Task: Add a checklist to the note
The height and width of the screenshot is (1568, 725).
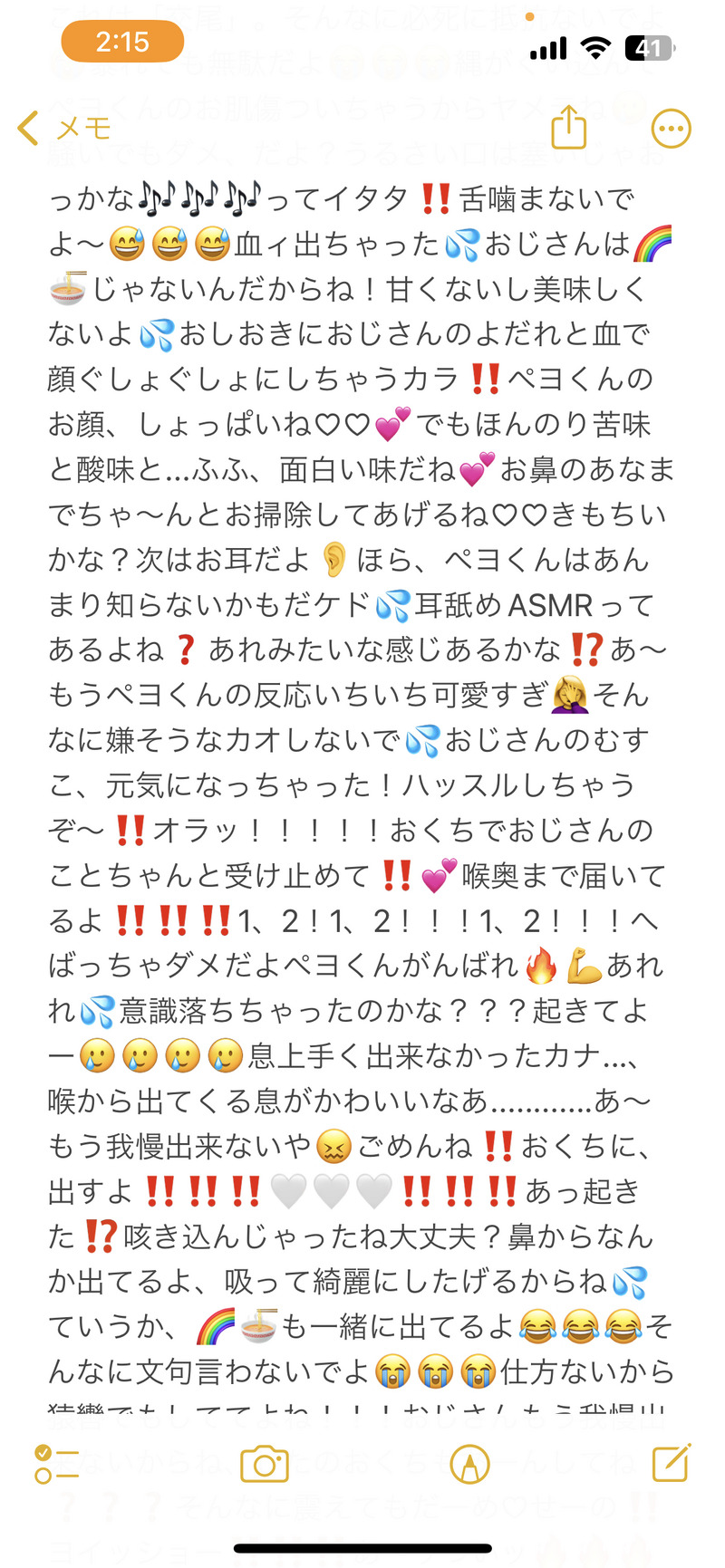Action: [x=56, y=1464]
